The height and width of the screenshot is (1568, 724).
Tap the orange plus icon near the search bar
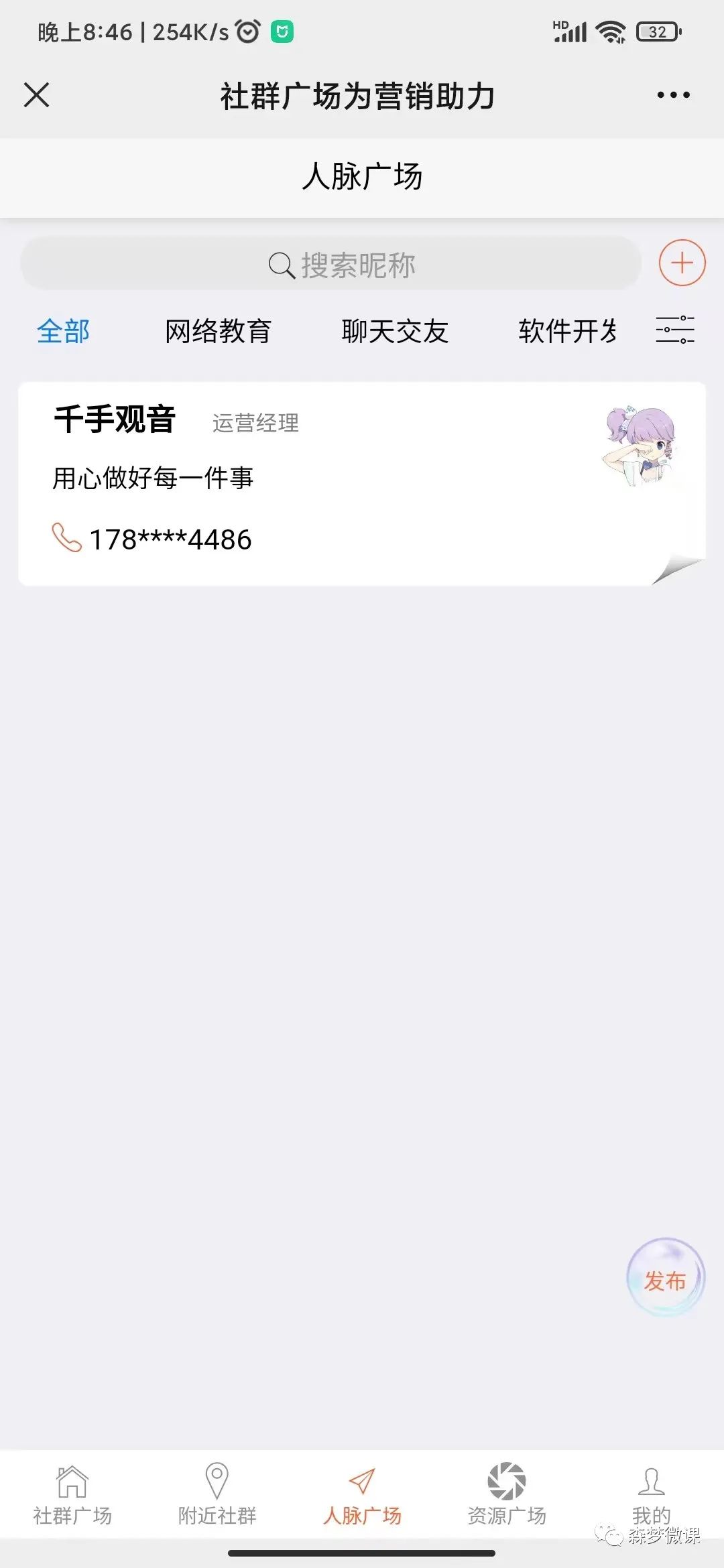(681, 263)
